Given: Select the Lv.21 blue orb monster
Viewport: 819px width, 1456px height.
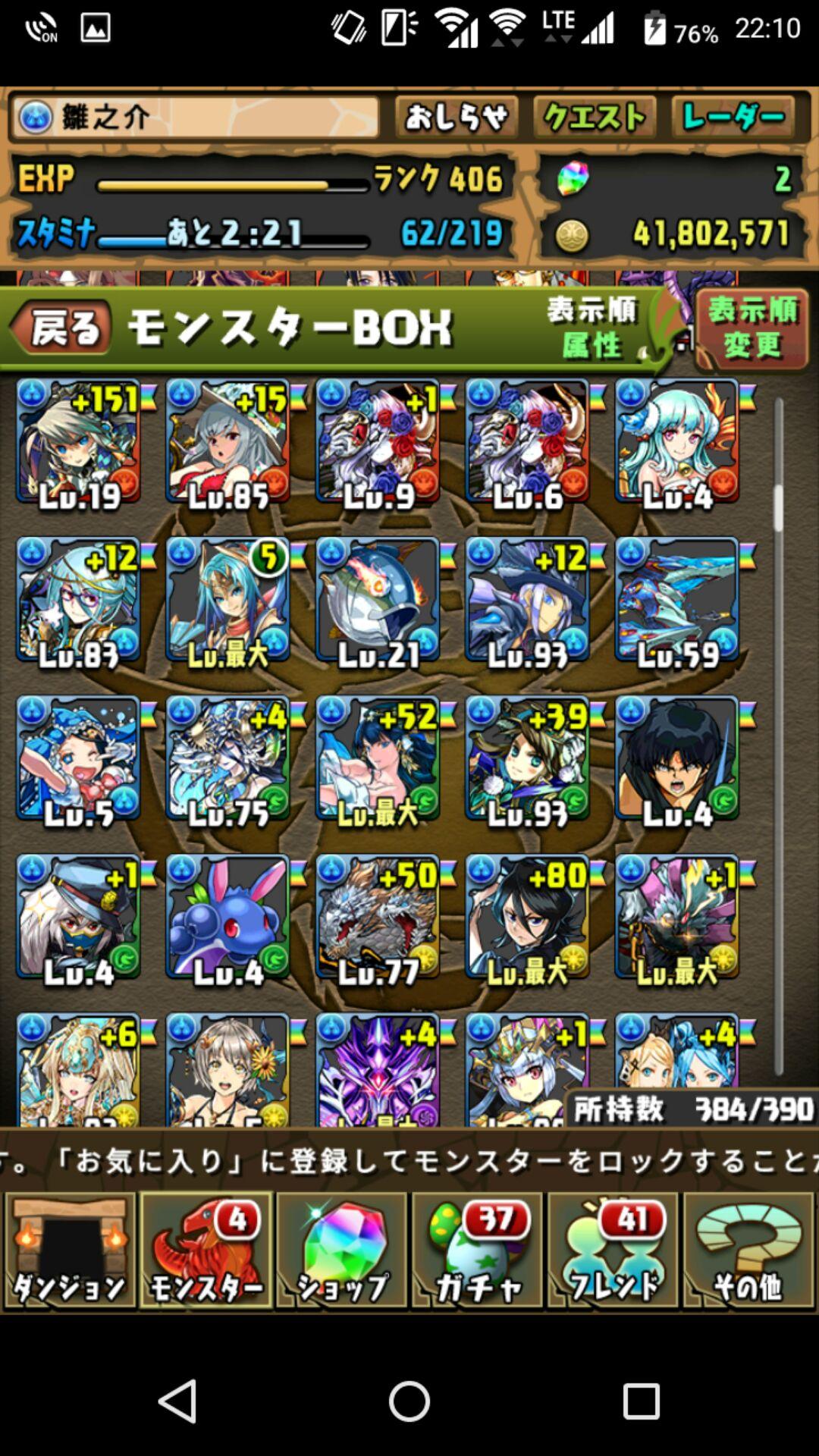Looking at the screenshot, I should click(378, 601).
